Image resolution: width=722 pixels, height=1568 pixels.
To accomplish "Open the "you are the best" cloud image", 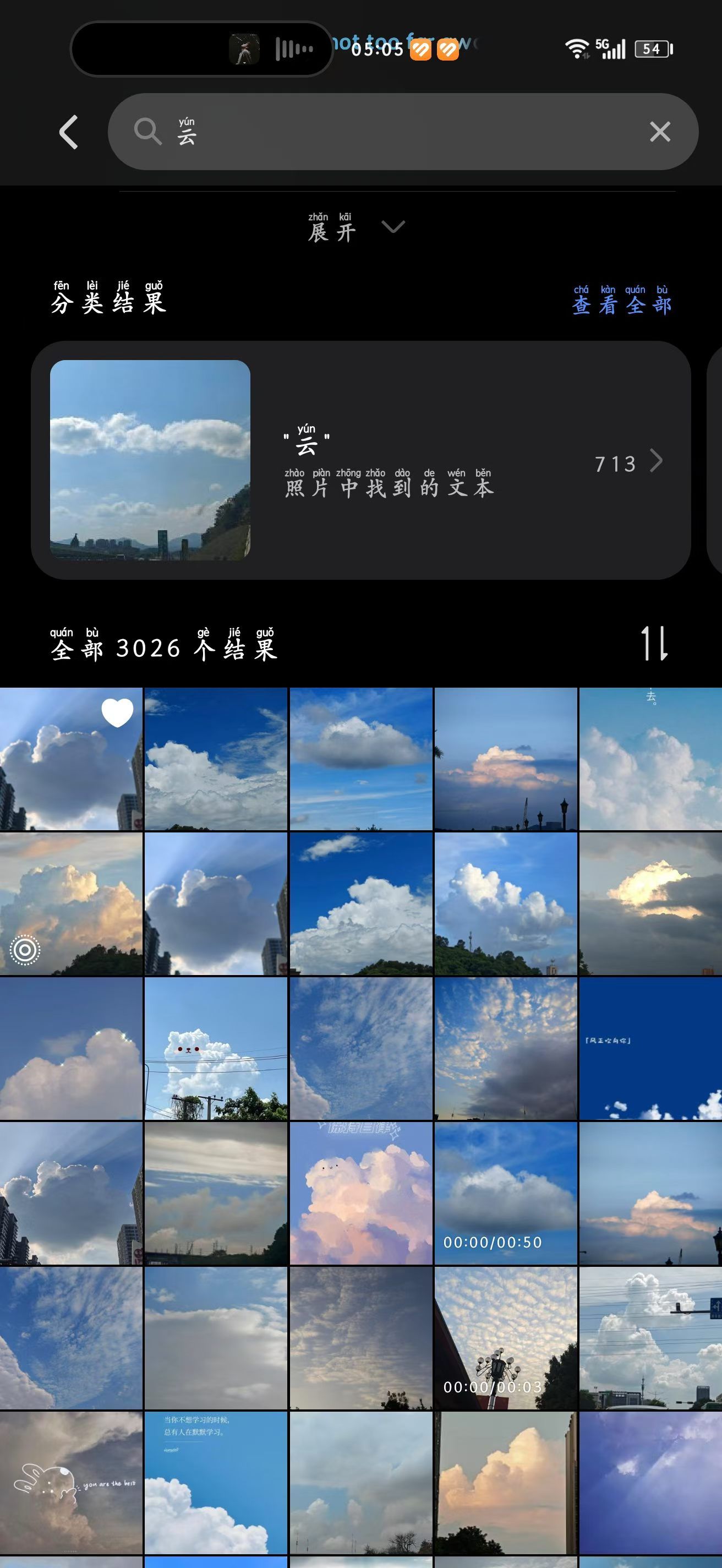I will tap(71, 1483).
